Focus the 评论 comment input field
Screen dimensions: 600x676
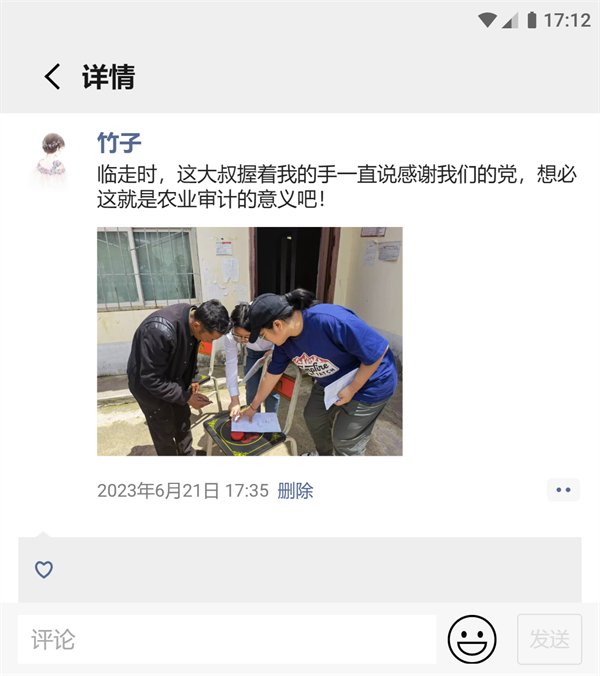(226, 639)
